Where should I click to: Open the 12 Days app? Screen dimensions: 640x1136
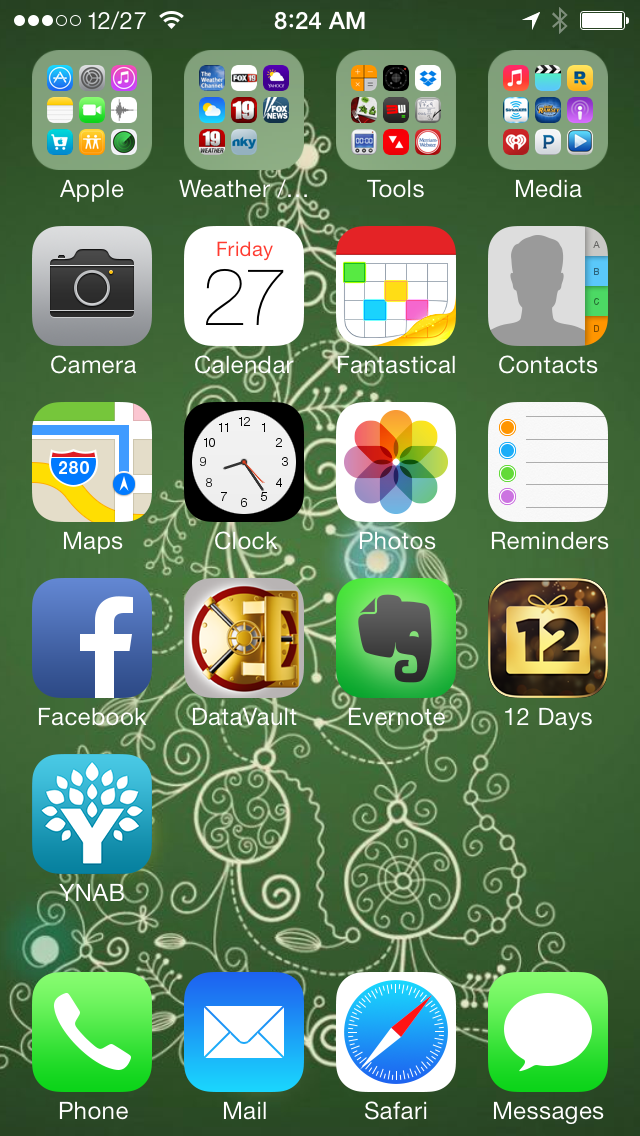pos(548,638)
